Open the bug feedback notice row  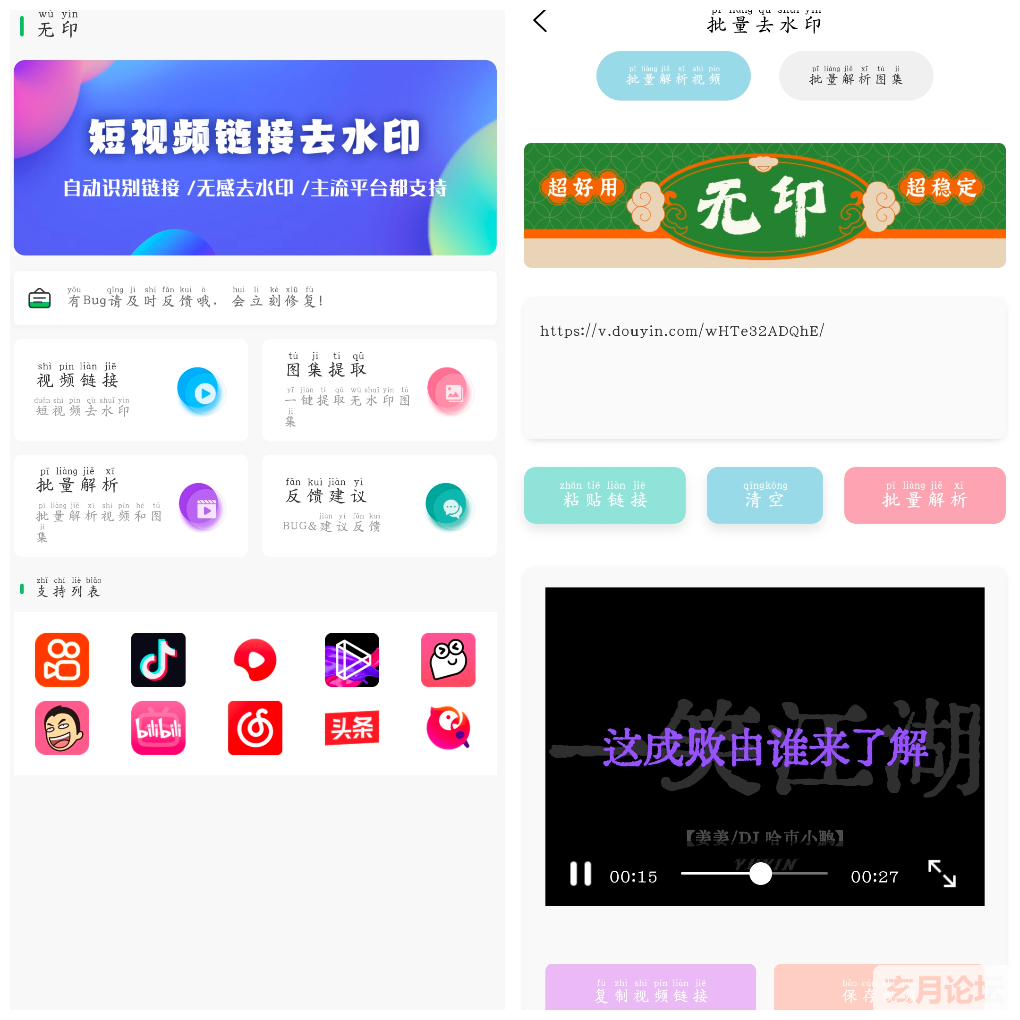[x=255, y=298]
